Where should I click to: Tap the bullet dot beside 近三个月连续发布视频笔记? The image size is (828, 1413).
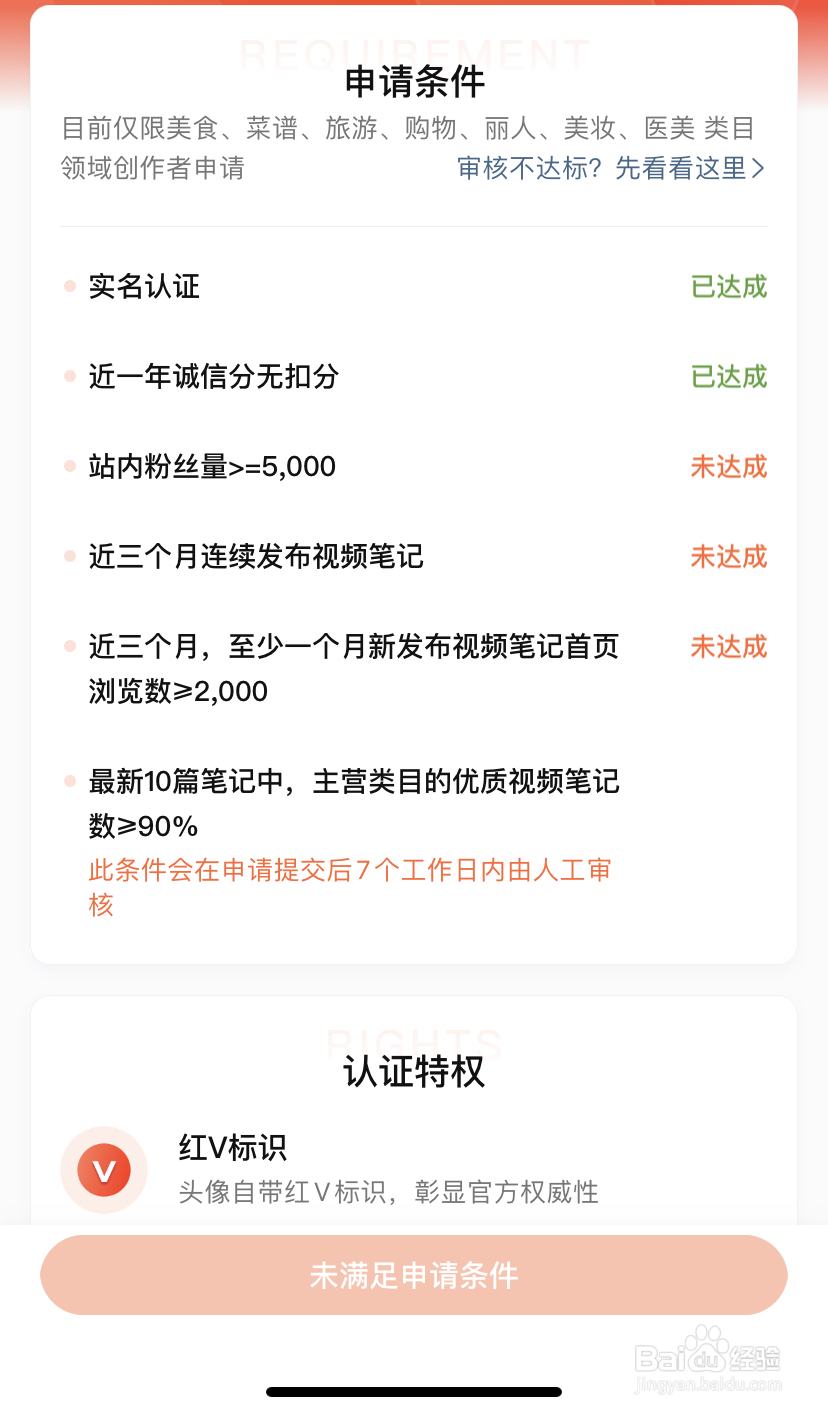(68, 557)
